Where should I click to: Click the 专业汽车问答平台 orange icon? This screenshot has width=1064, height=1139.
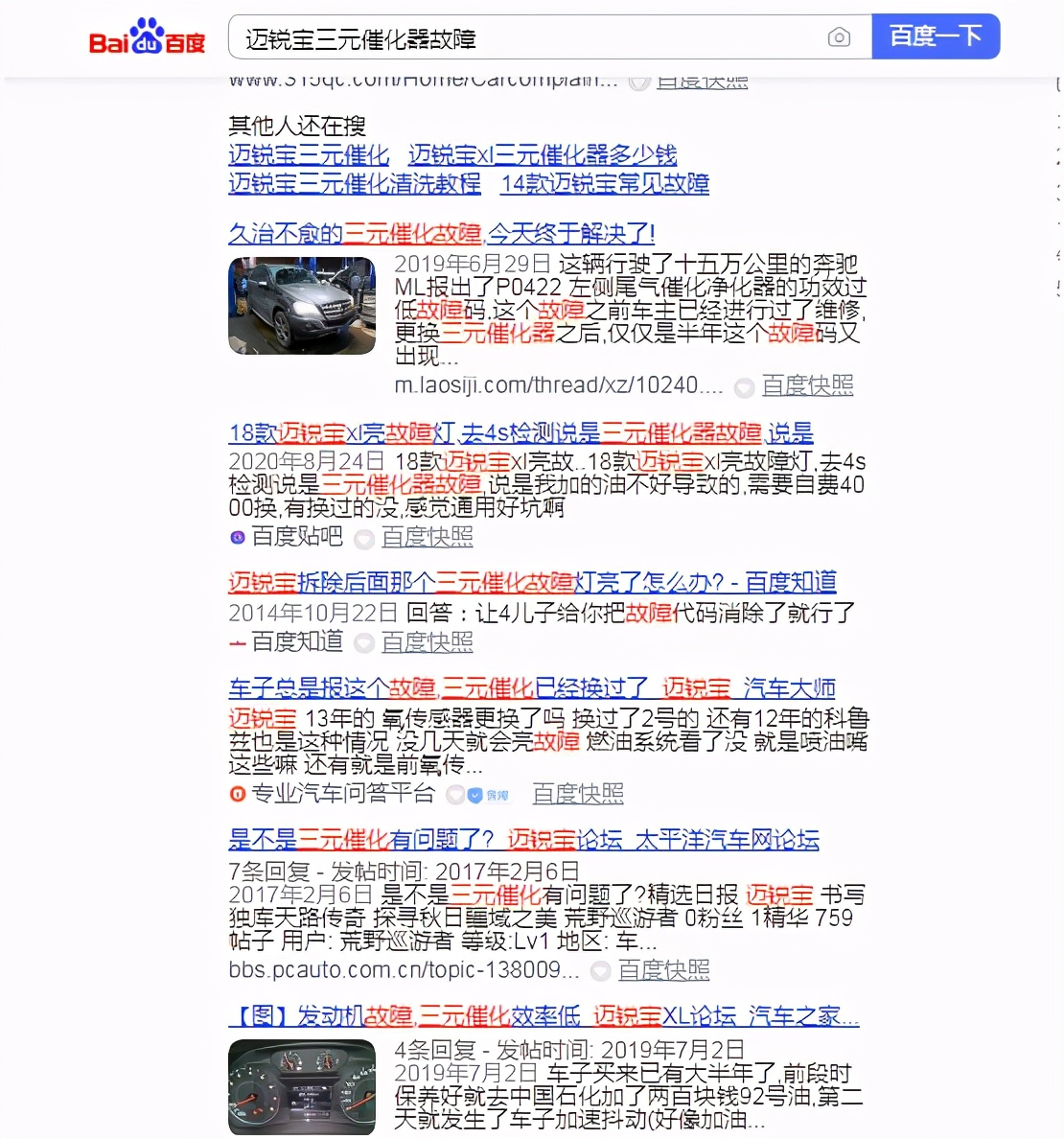click(x=237, y=795)
